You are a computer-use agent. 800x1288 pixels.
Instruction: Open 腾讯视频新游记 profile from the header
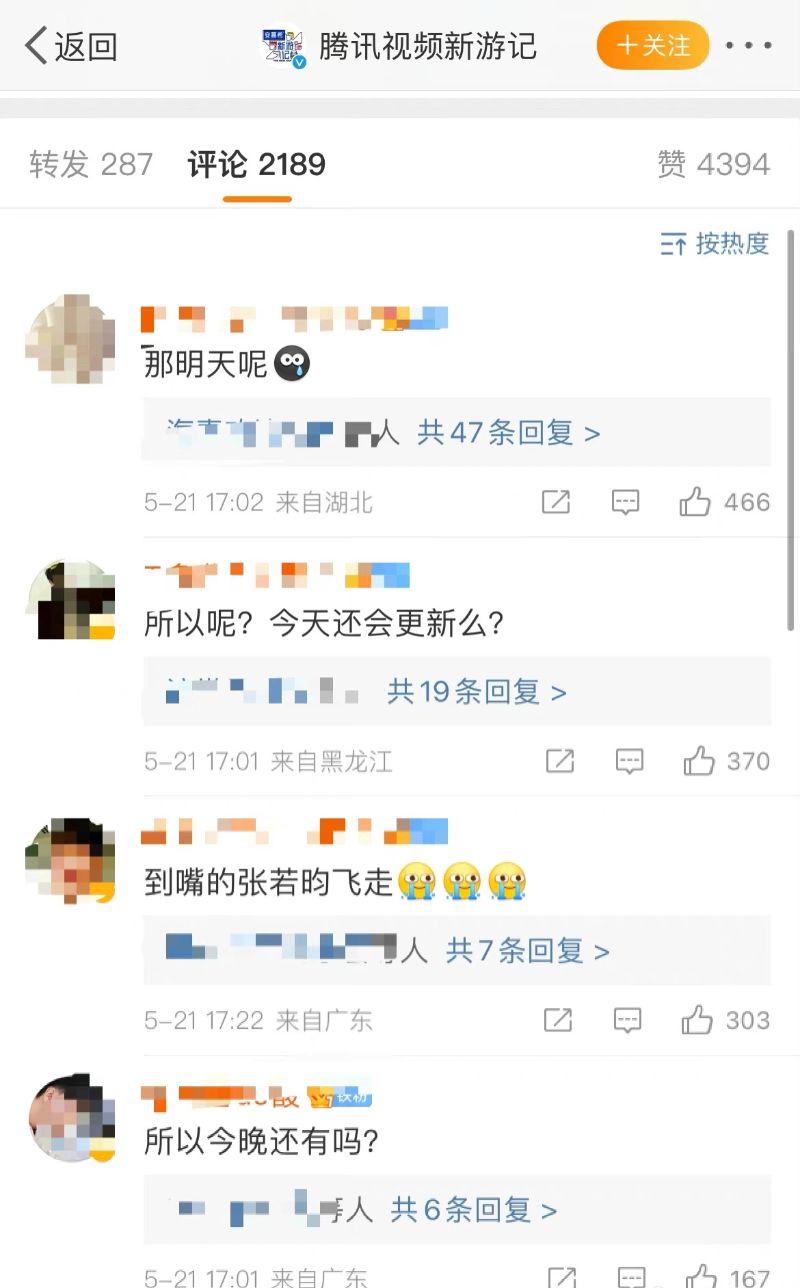427,46
